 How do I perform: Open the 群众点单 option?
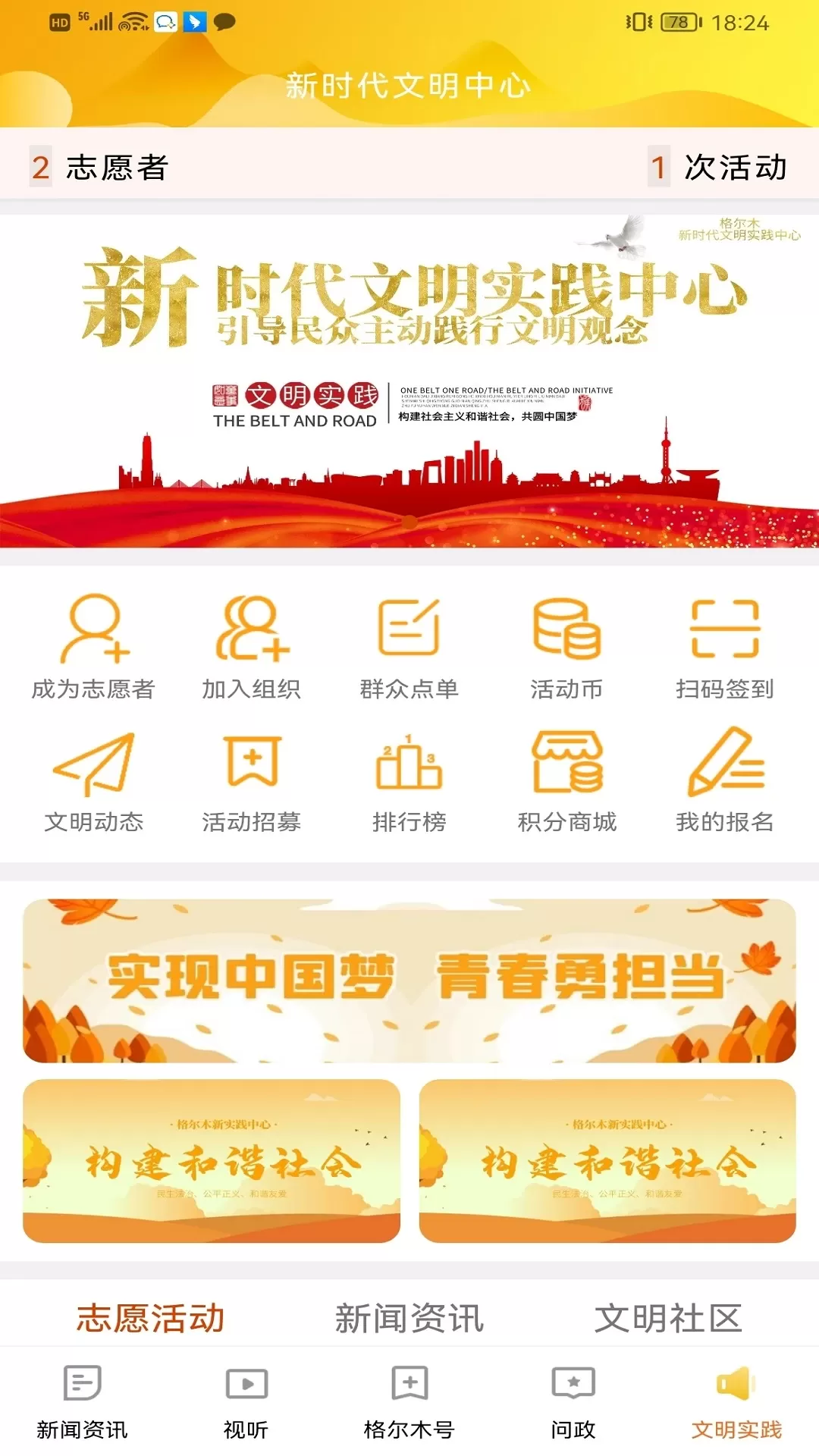pos(409,646)
